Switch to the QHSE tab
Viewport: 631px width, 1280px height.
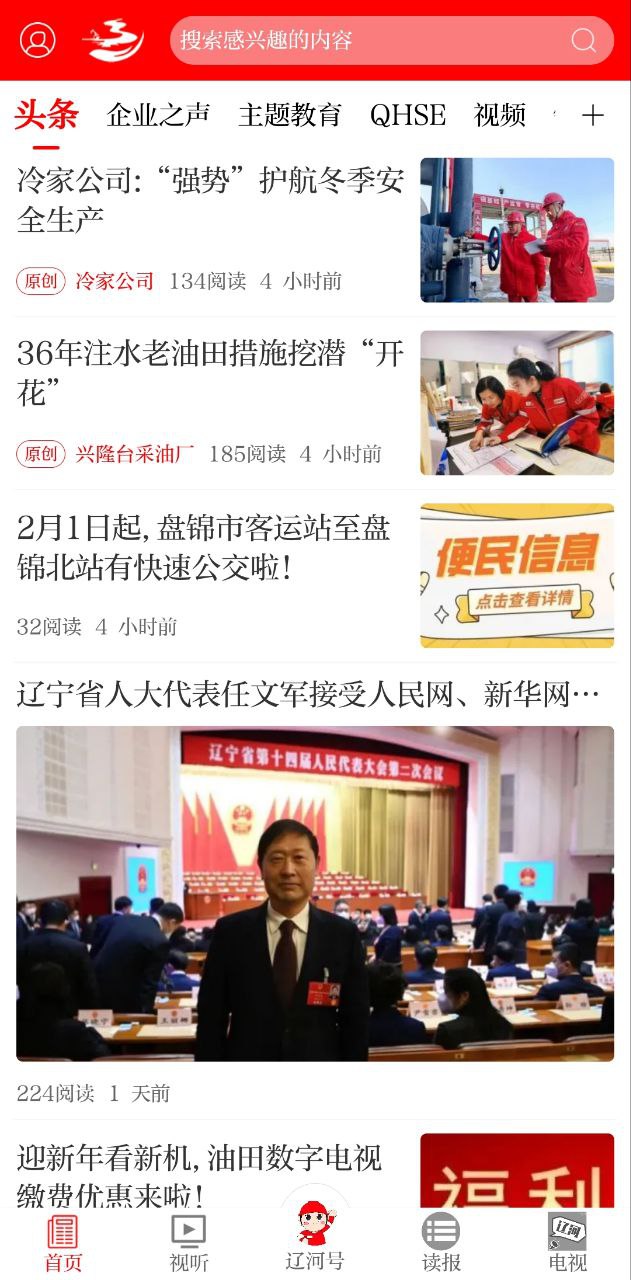407,115
